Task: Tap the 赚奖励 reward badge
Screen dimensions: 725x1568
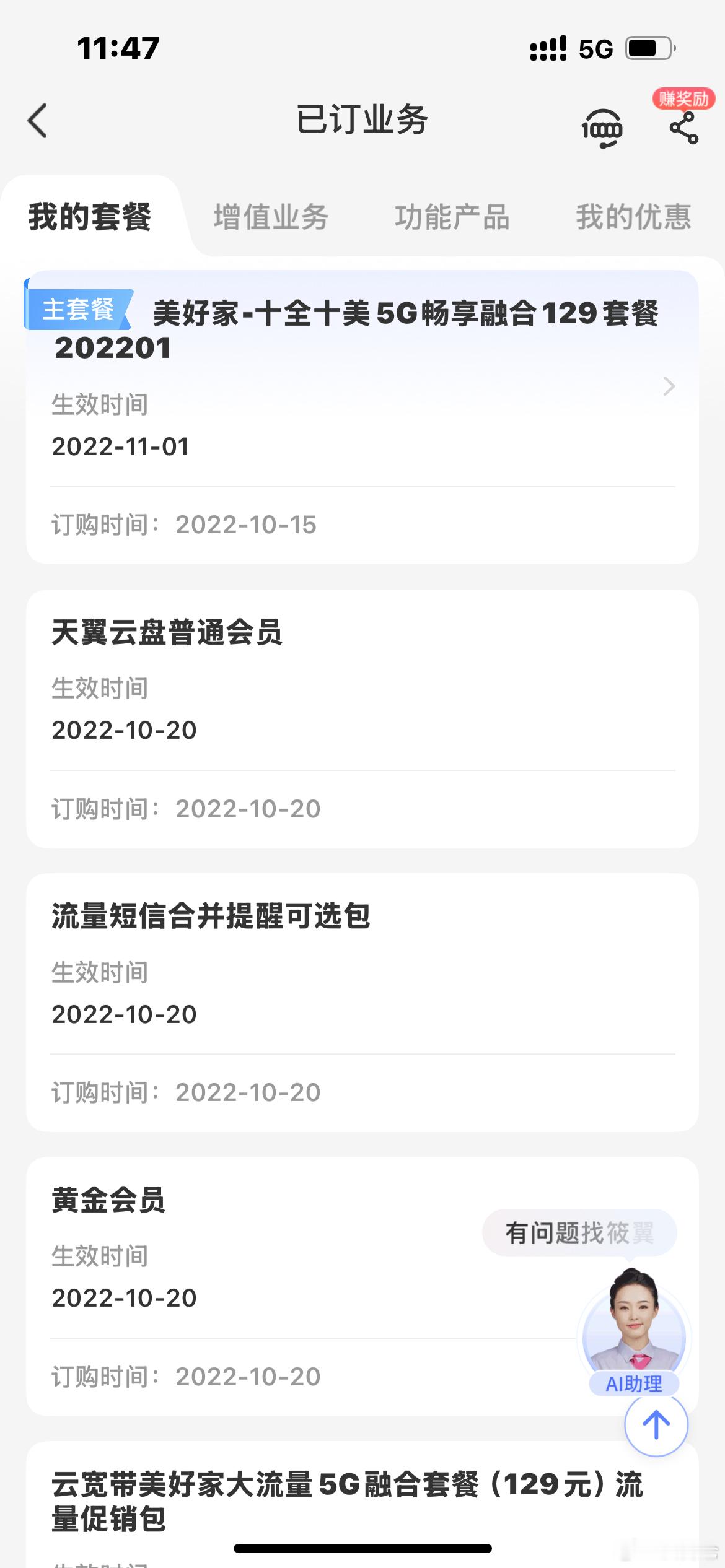Action: click(683, 99)
